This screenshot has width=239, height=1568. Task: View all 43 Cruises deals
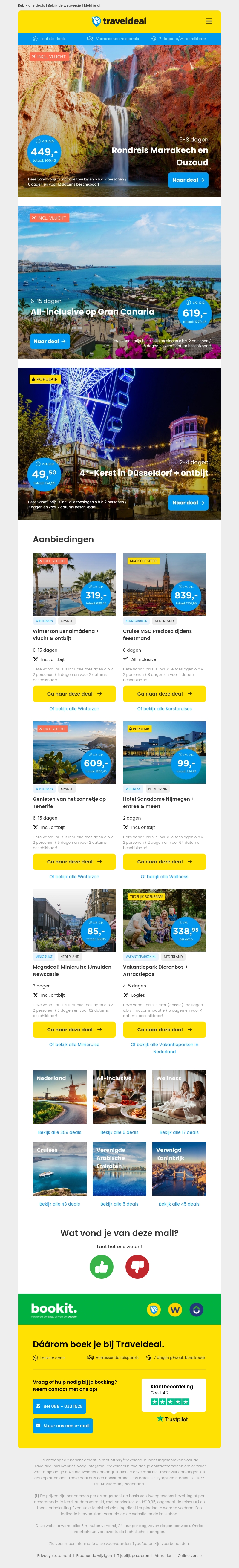click(x=59, y=1204)
